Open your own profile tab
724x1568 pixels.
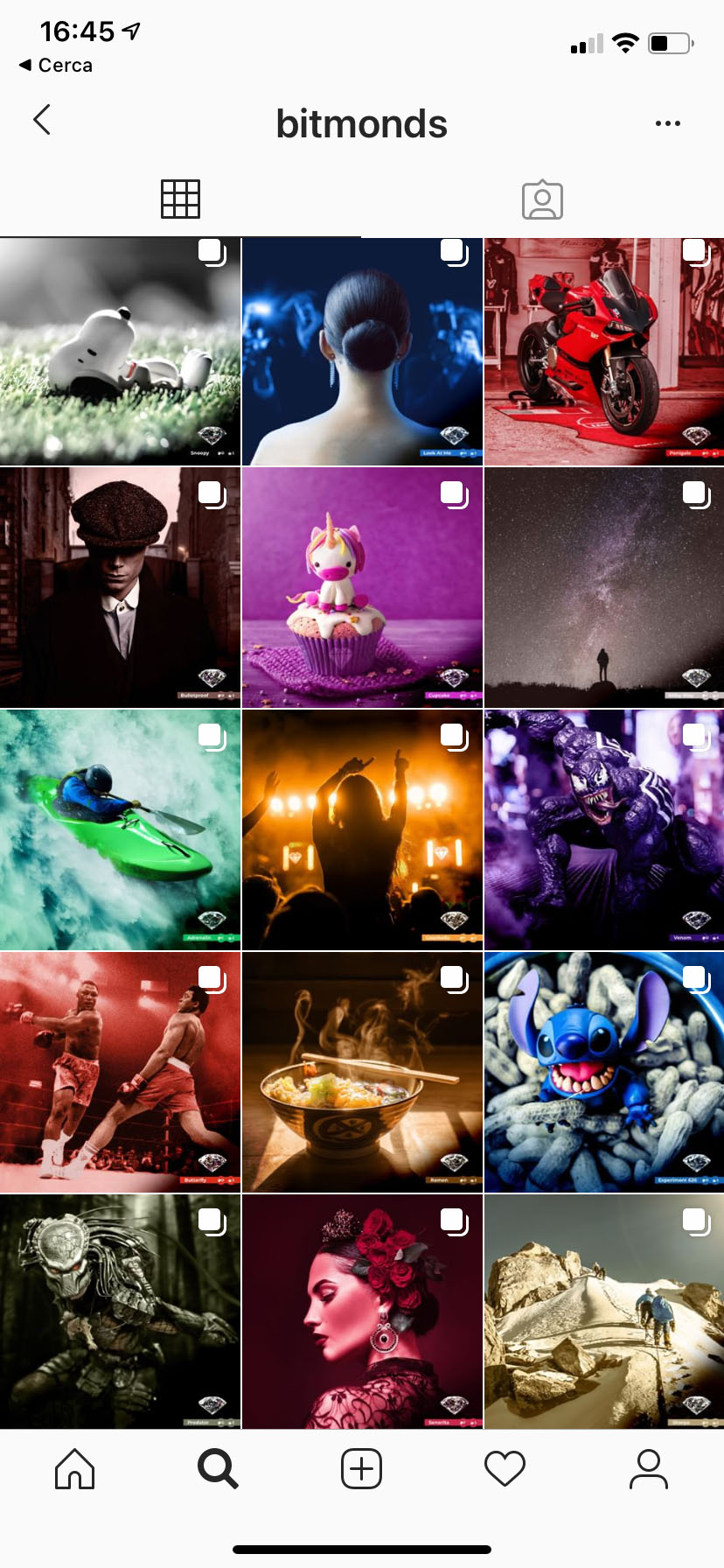(x=648, y=1468)
